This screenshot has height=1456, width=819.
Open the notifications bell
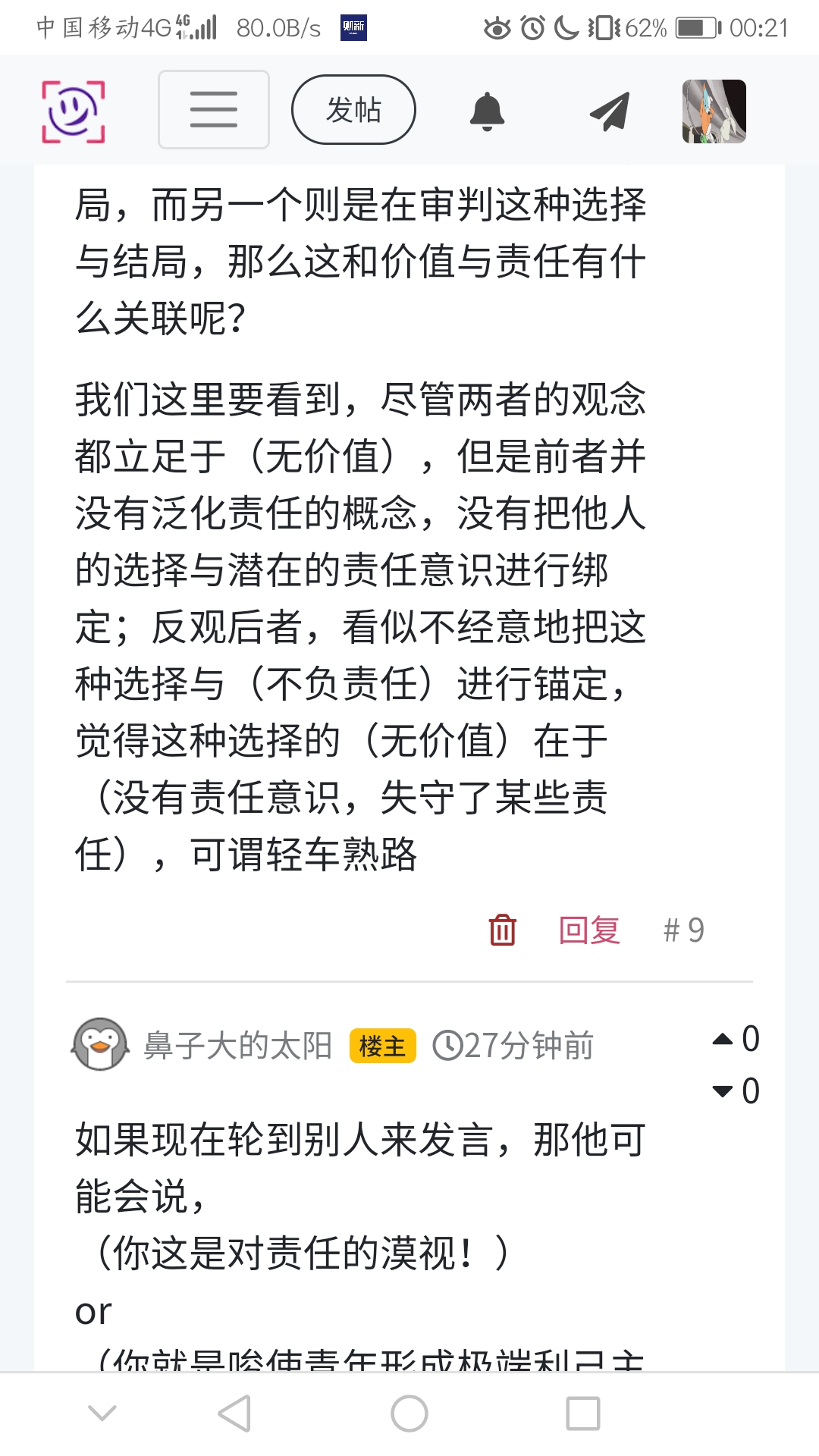pyautogui.click(x=487, y=111)
